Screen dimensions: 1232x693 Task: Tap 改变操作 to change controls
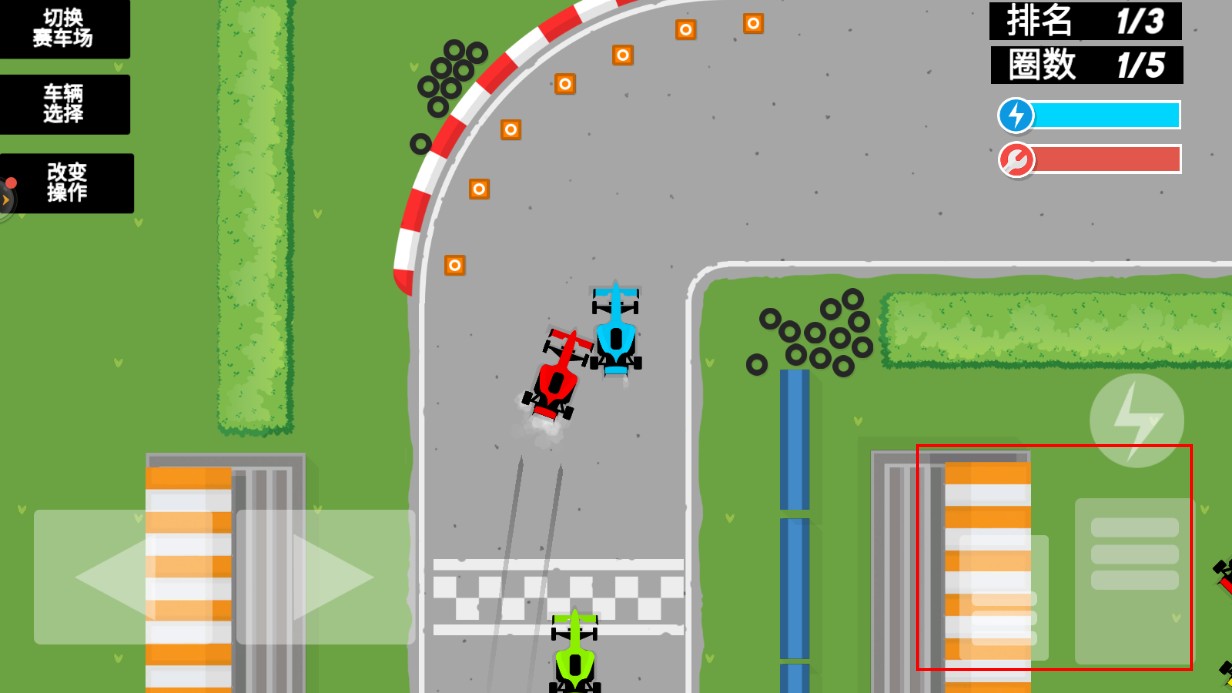click(x=66, y=183)
